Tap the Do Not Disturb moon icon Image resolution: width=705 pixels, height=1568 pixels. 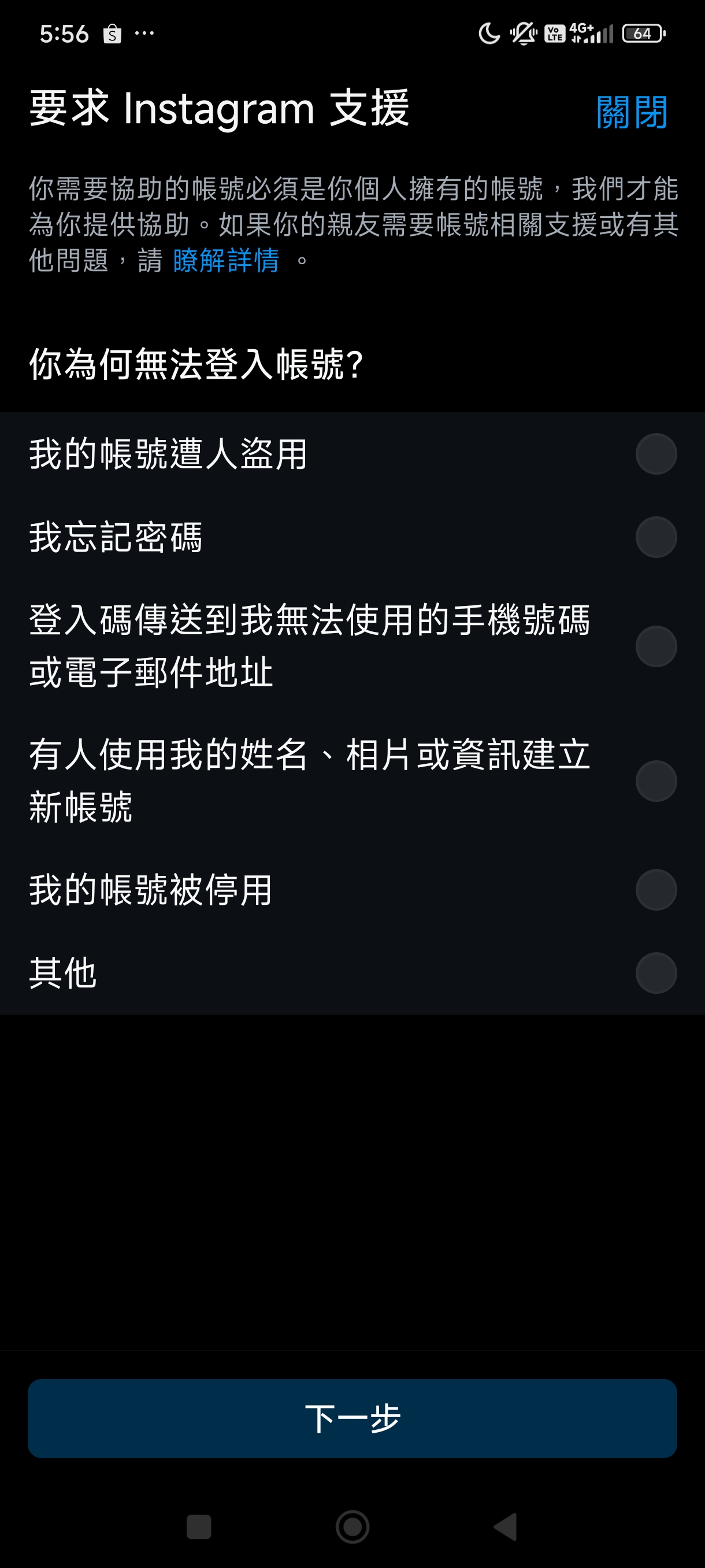click(x=487, y=35)
